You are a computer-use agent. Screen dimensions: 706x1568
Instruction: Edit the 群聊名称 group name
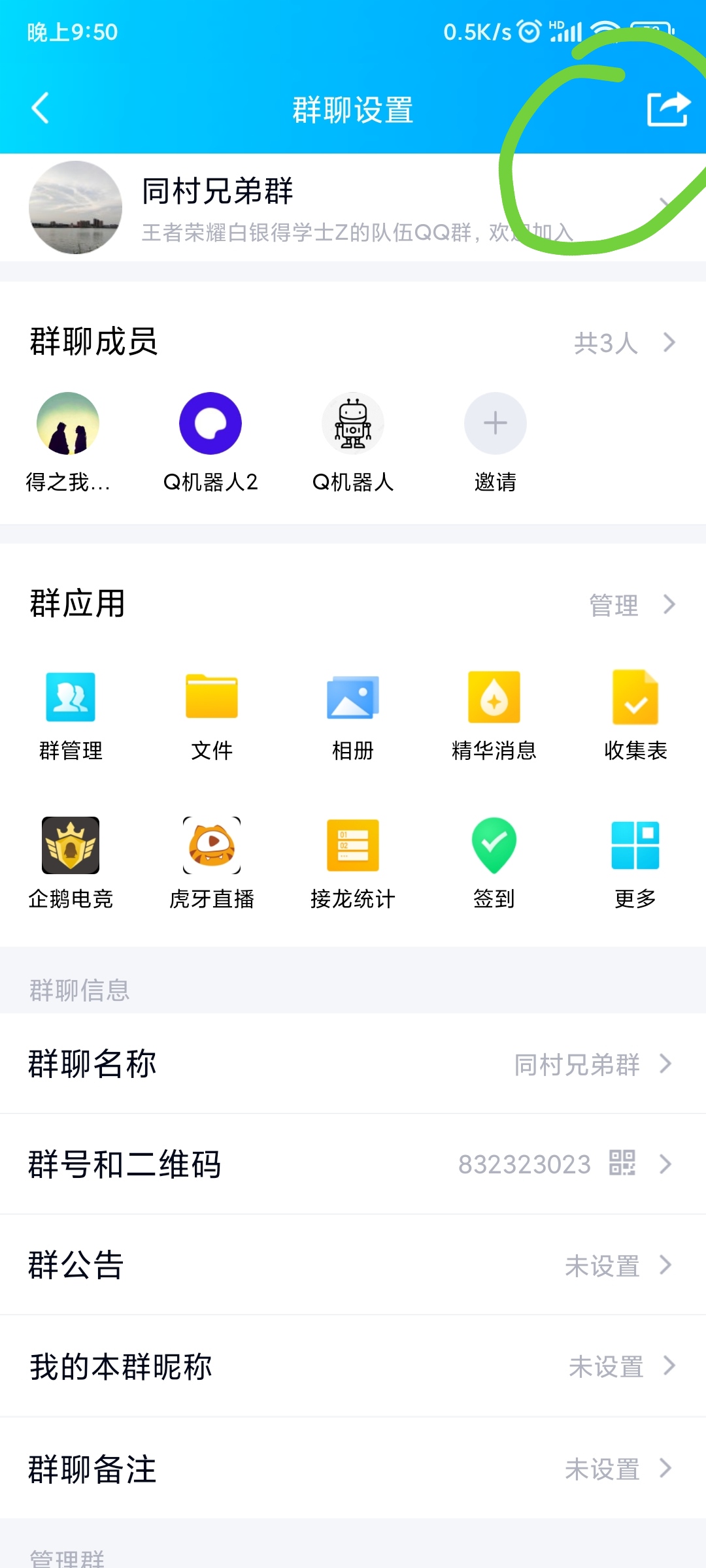point(353,1064)
